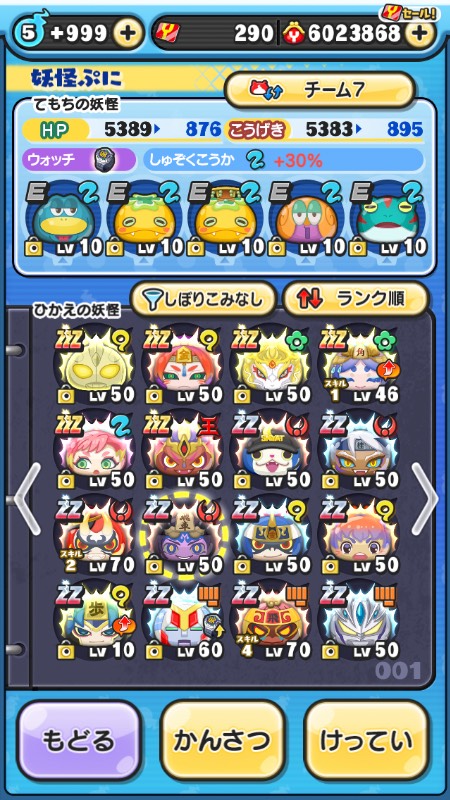Open the しぼりこみなし filter
The height and width of the screenshot is (800, 450).
click(203, 299)
